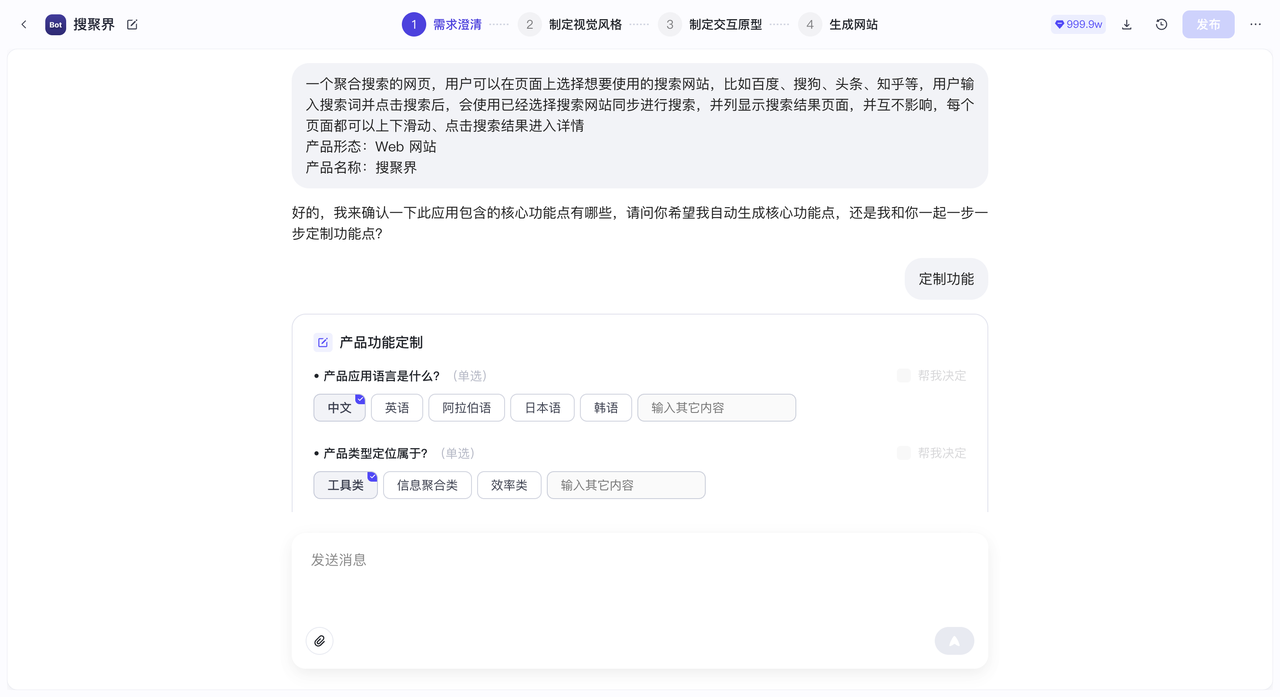Viewport: 1280px width, 697px height.
Task: Select 英语 as the product language
Action: (x=397, y=408)
